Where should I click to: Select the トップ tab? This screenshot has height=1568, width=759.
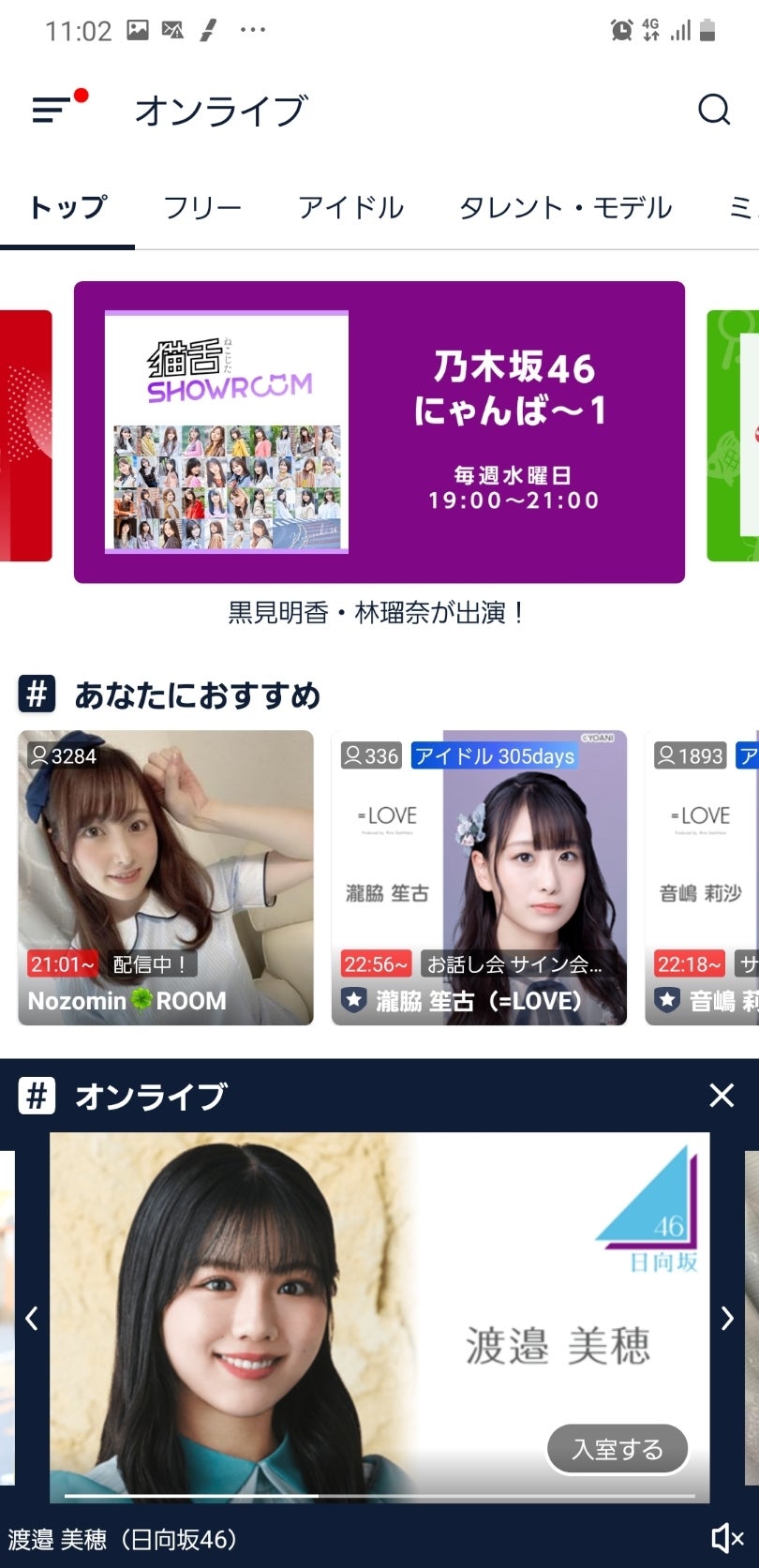(67, 207)
